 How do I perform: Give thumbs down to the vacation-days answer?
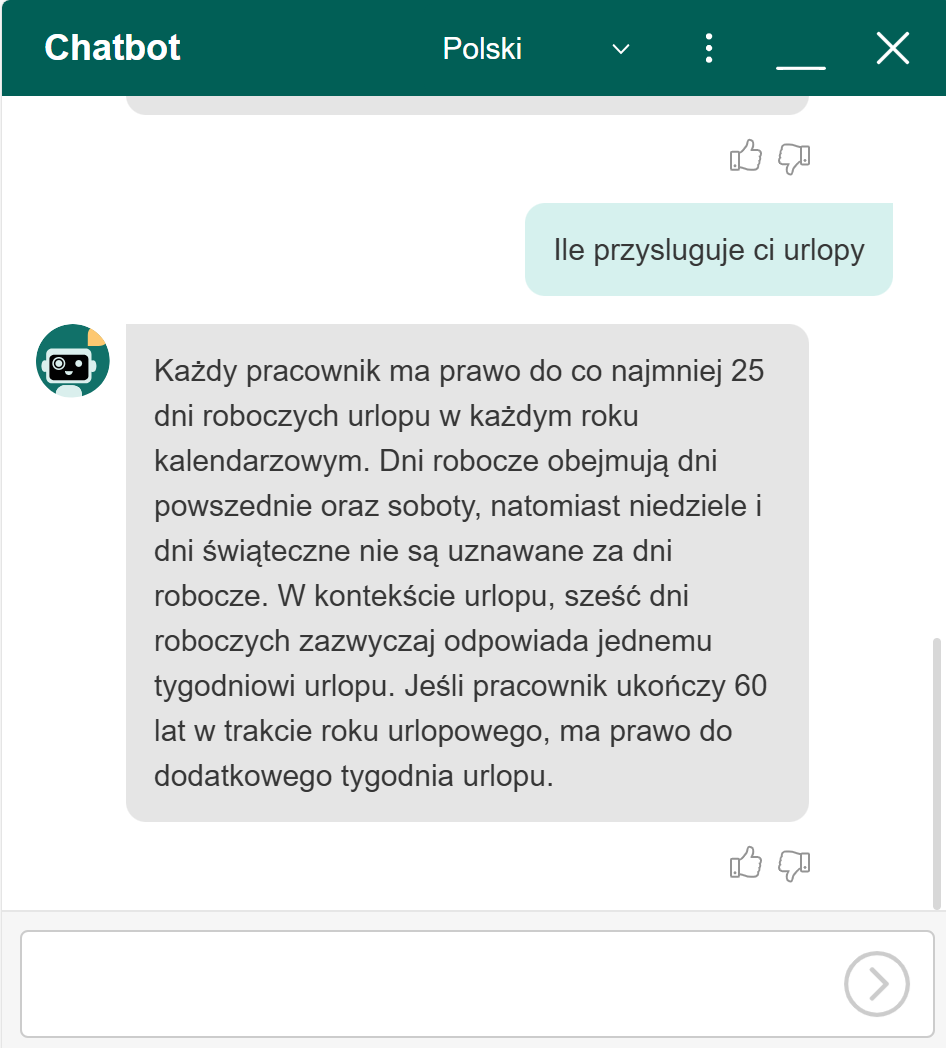click(794, 865)
